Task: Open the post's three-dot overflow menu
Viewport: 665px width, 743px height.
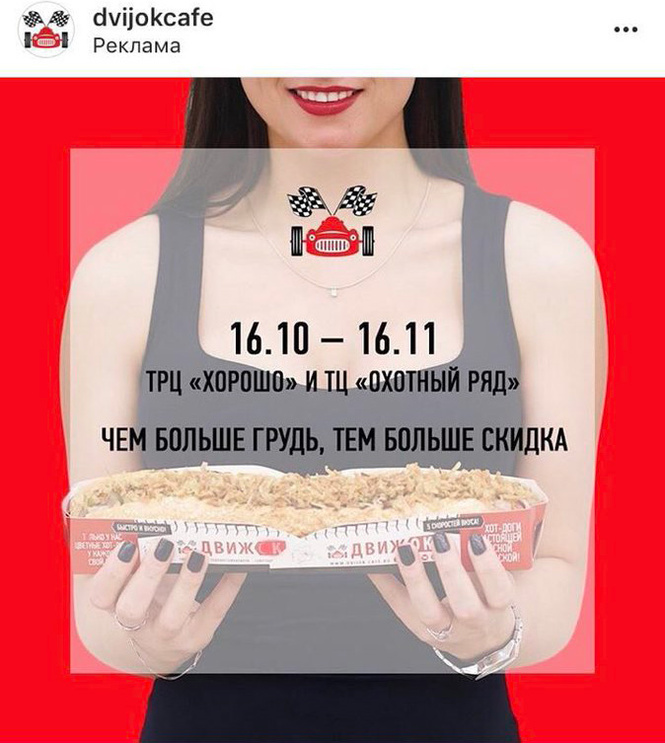Action: click(x=625, y=29)
